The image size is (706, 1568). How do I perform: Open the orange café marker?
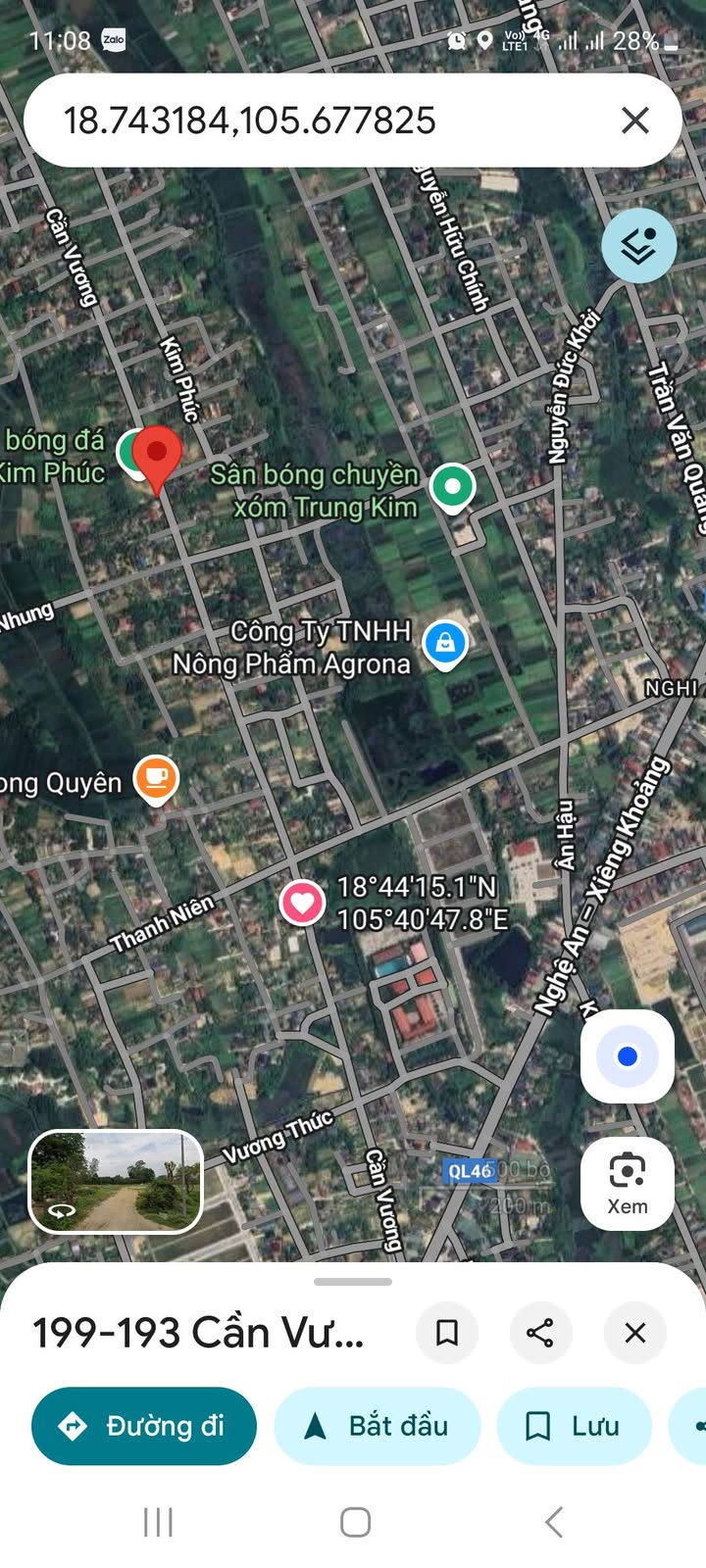point(156,778)
